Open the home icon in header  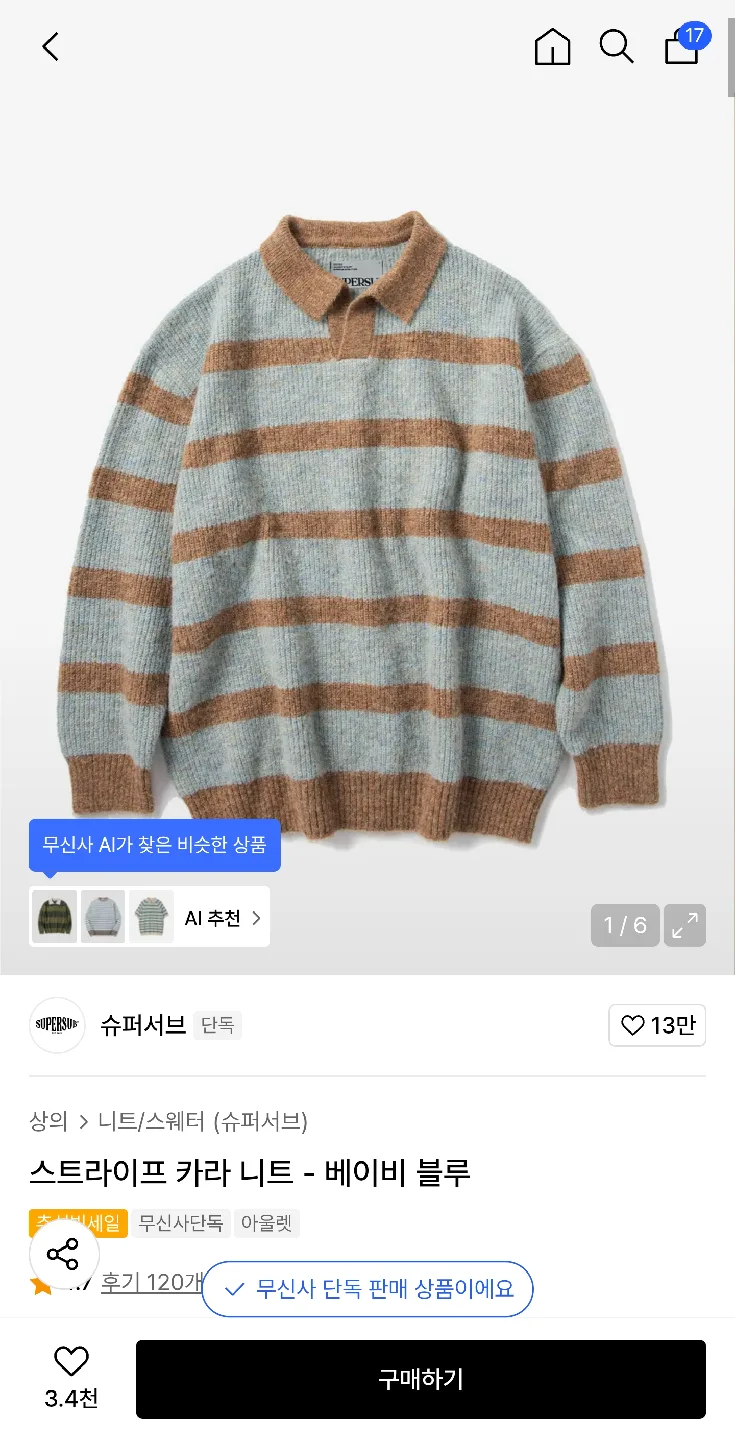[552, 46]
